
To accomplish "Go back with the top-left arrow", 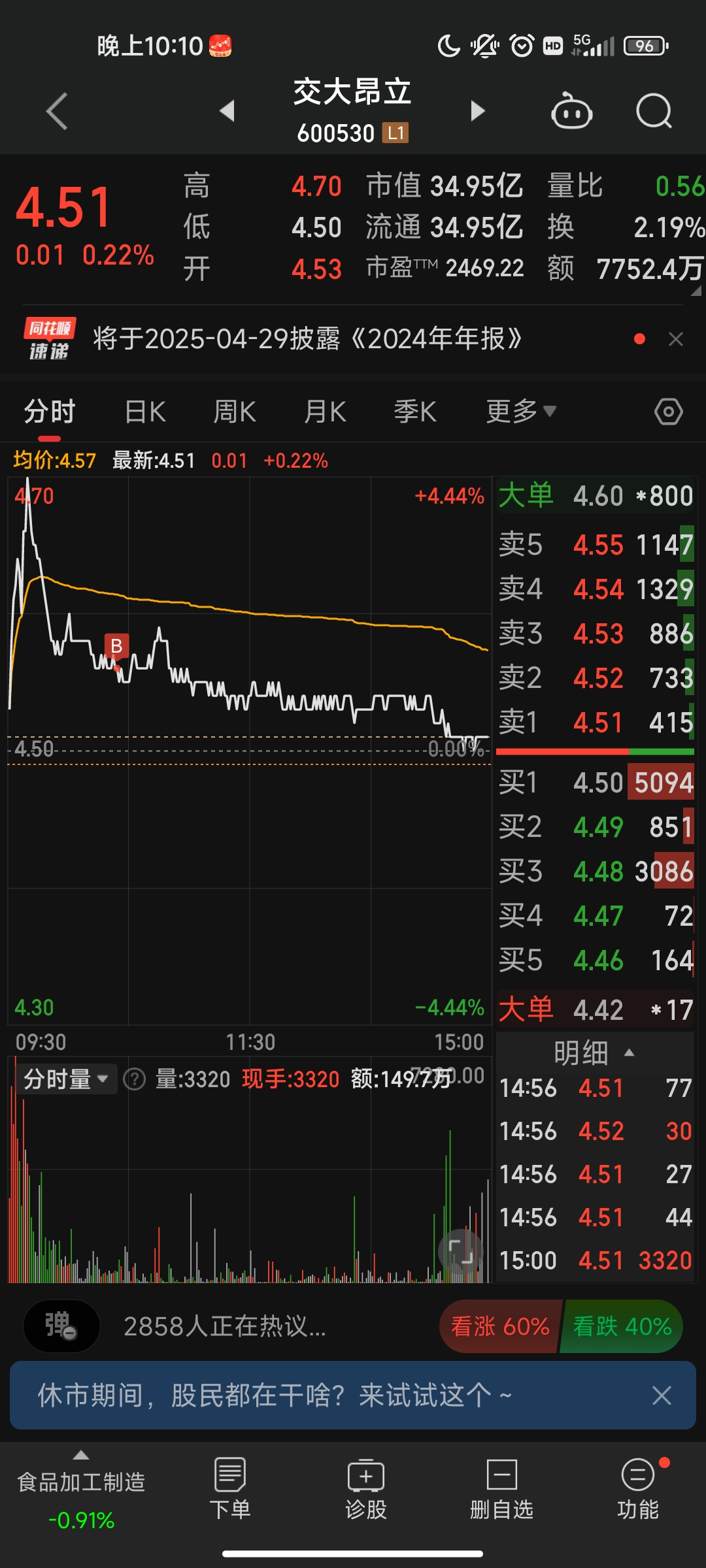I will [x=58, y=111].
